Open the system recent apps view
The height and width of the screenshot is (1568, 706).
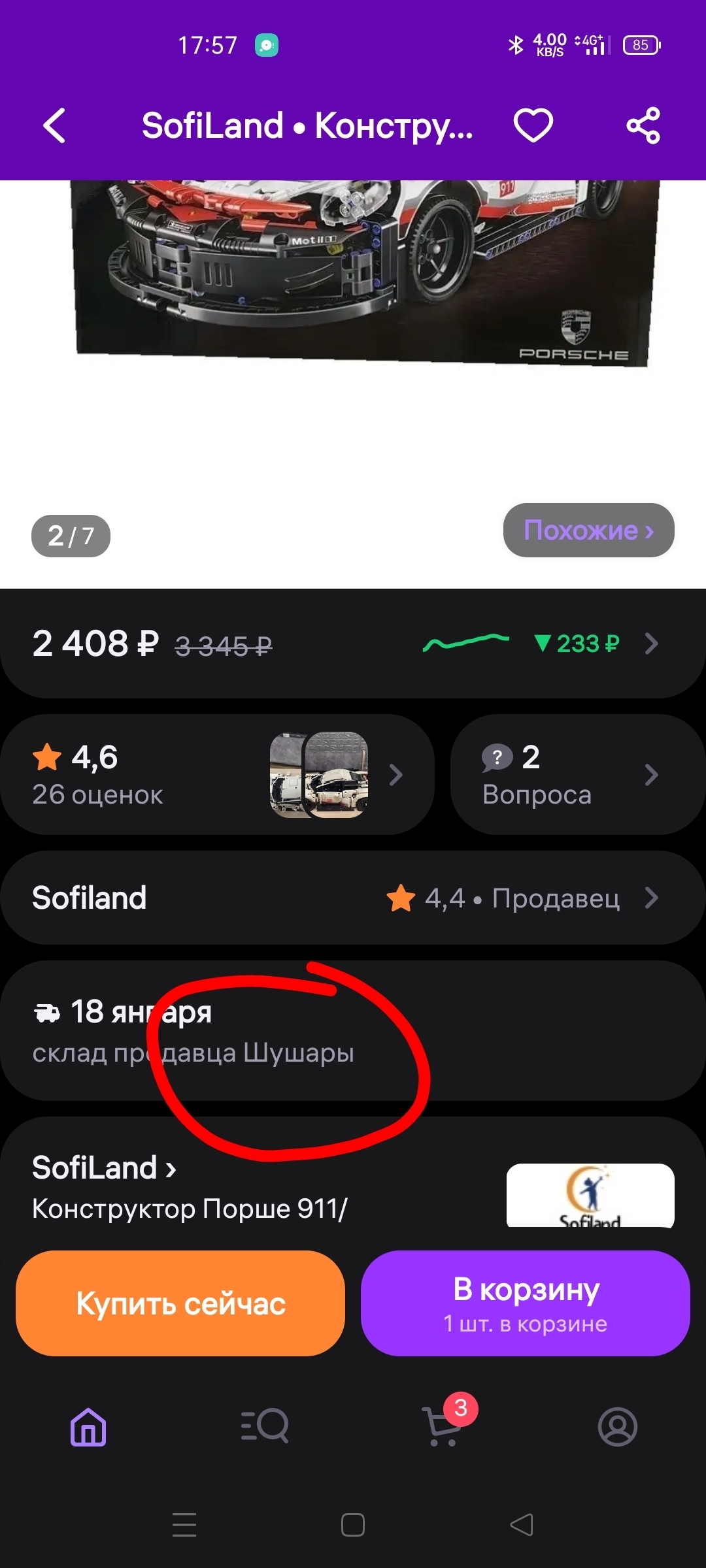(184, 1525)
